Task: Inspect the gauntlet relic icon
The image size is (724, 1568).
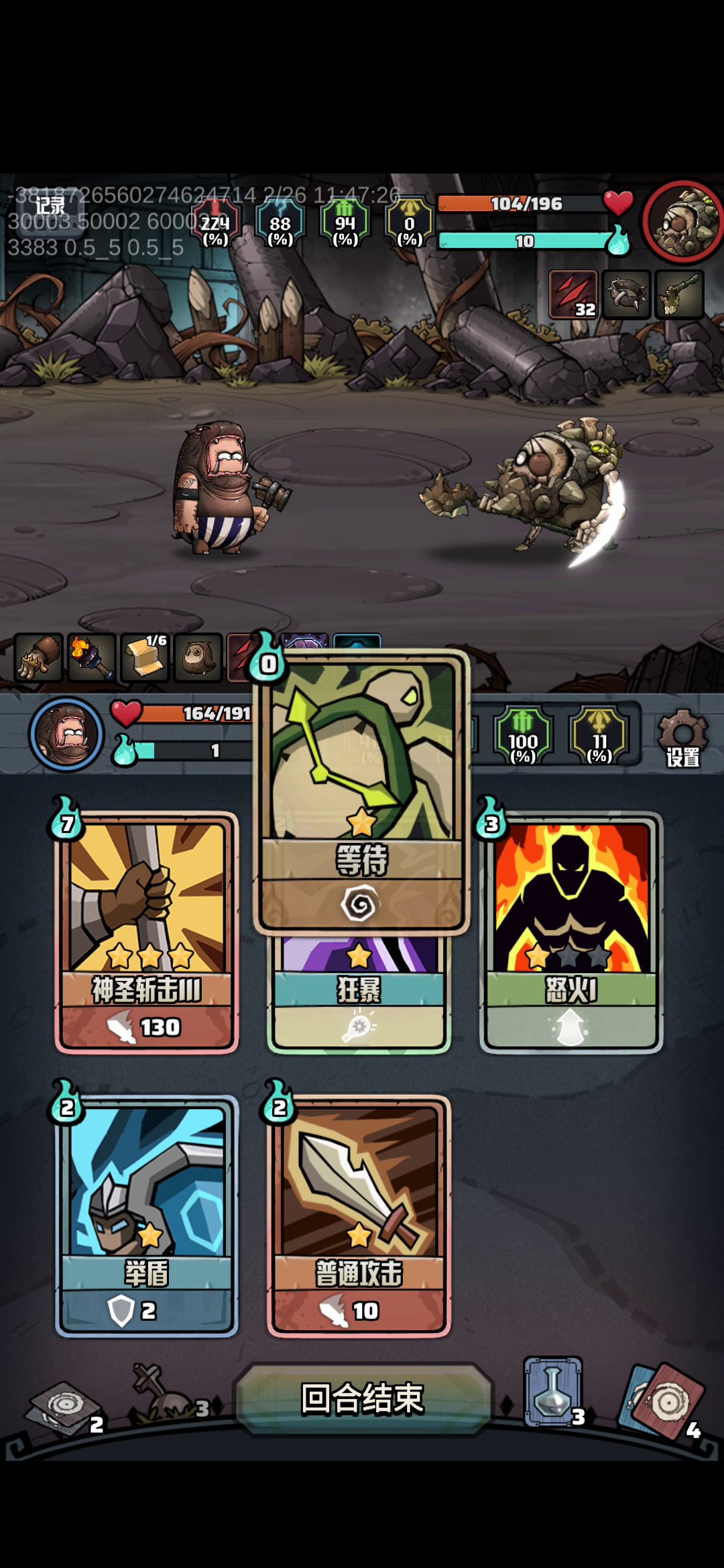Action: 38,657
